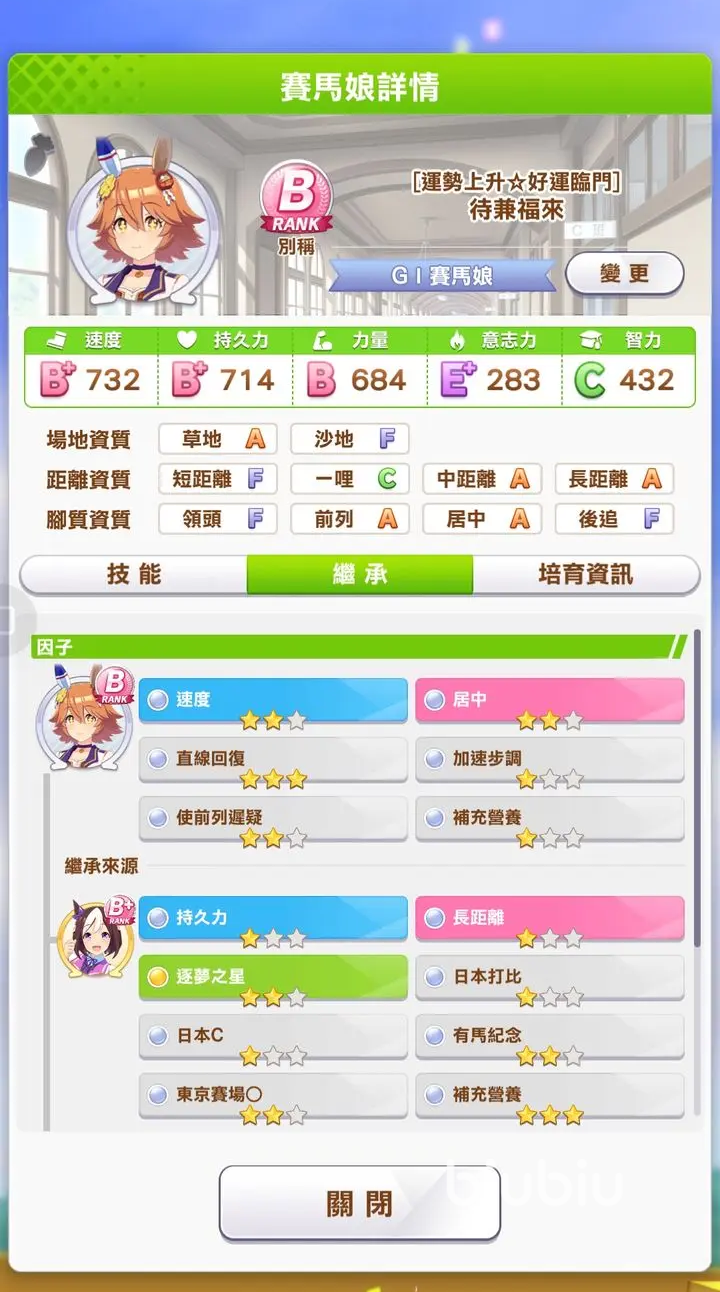Open the 日本C factor info

pos(273,1035)
